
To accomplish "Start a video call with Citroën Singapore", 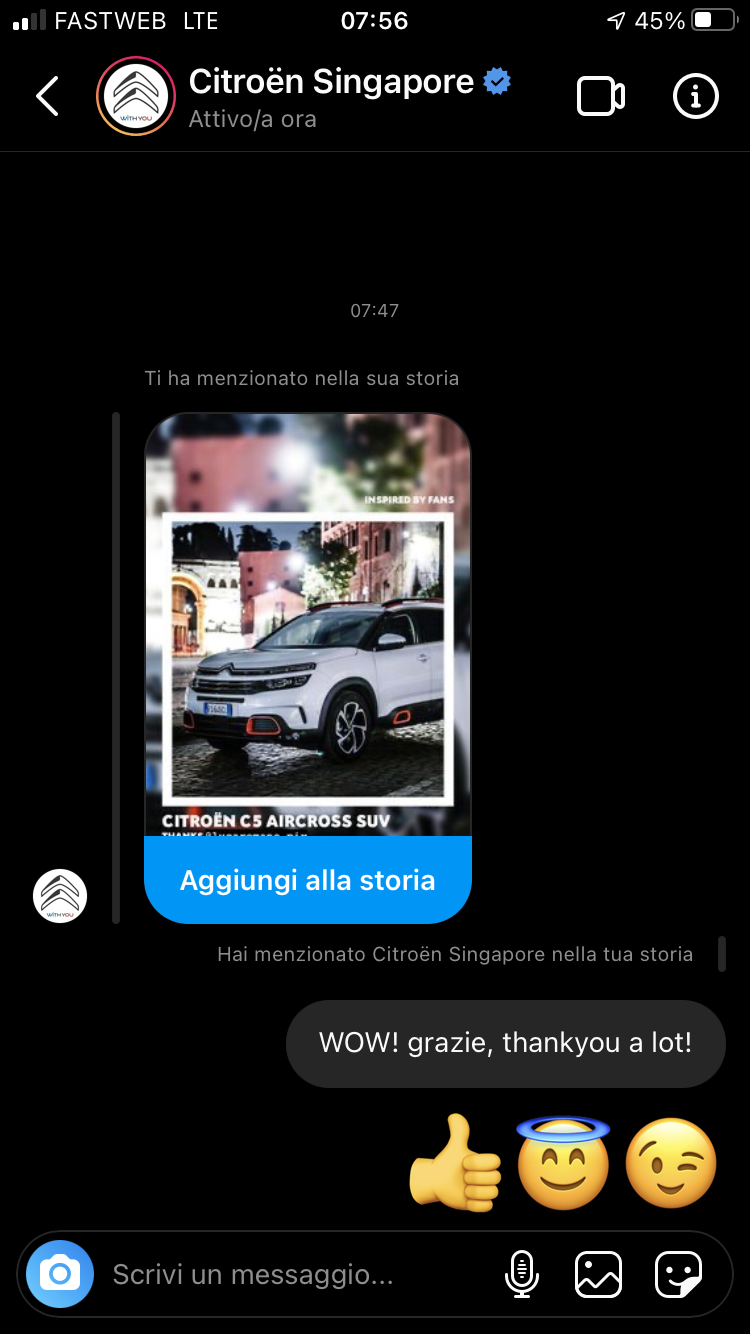I will pyautogui.click(x=601, y=96).
